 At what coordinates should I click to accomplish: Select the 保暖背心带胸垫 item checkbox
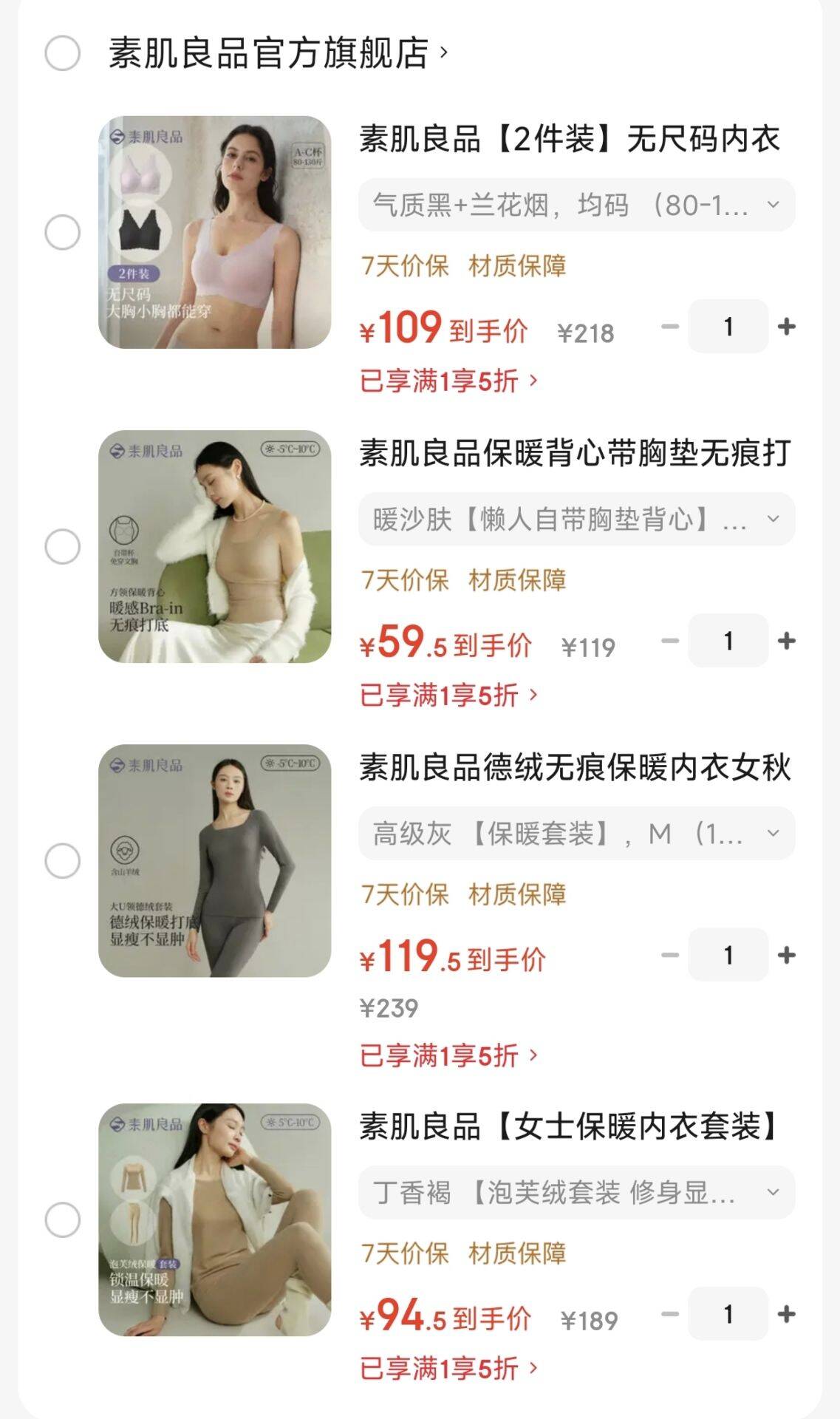pyautogui.click(x=63, y=547)
